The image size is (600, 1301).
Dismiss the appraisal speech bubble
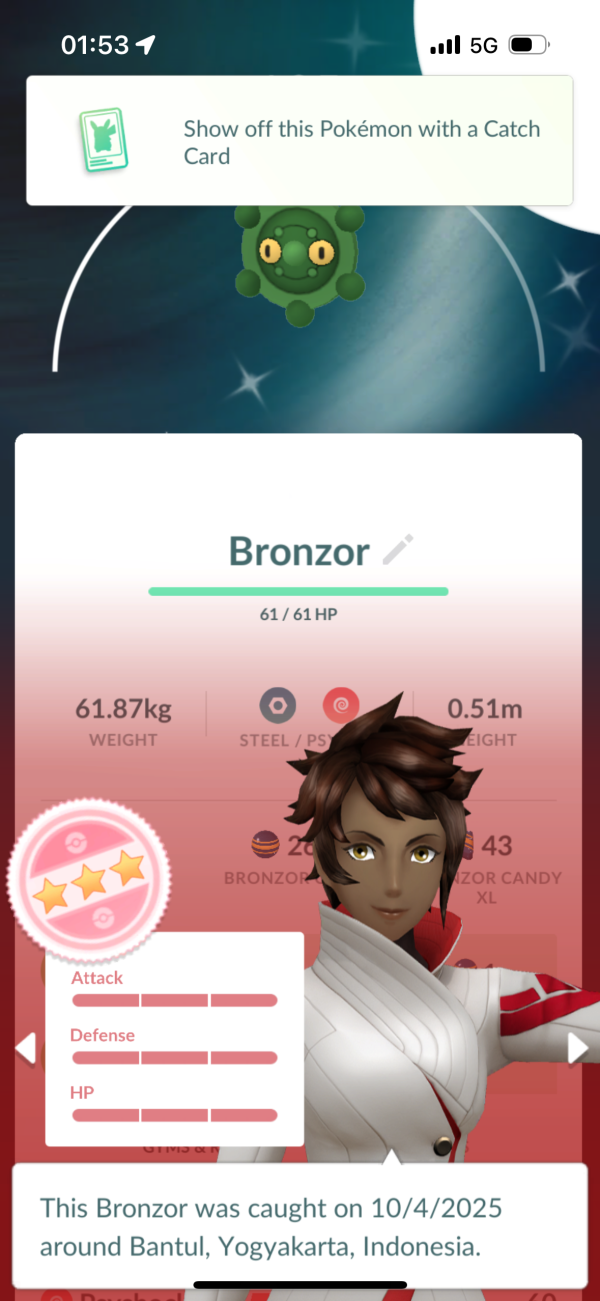point(299,1224)
